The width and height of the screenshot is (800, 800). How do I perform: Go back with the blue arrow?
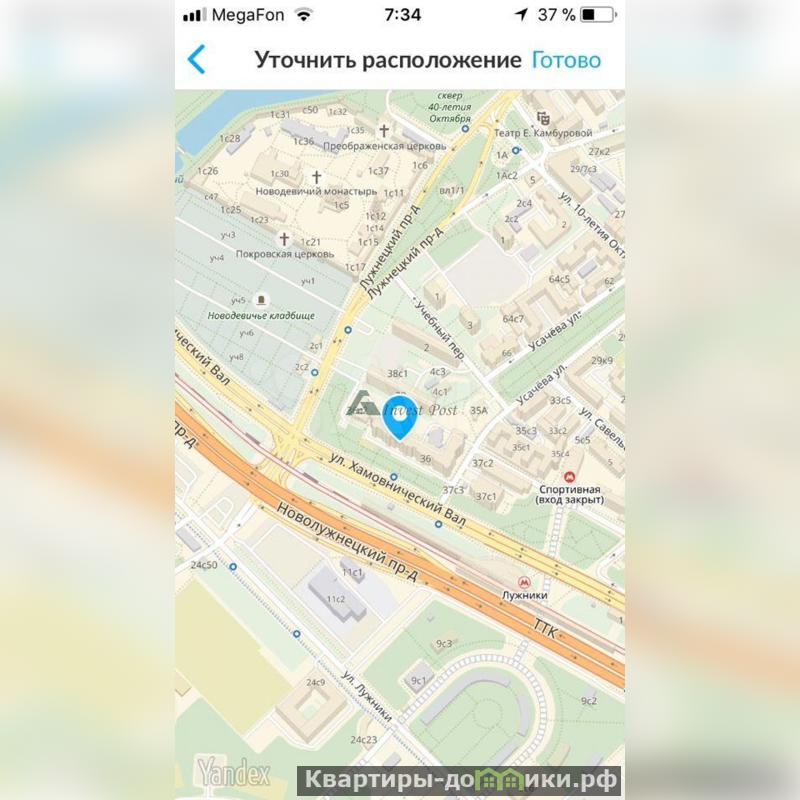click(x=197, y=60)
